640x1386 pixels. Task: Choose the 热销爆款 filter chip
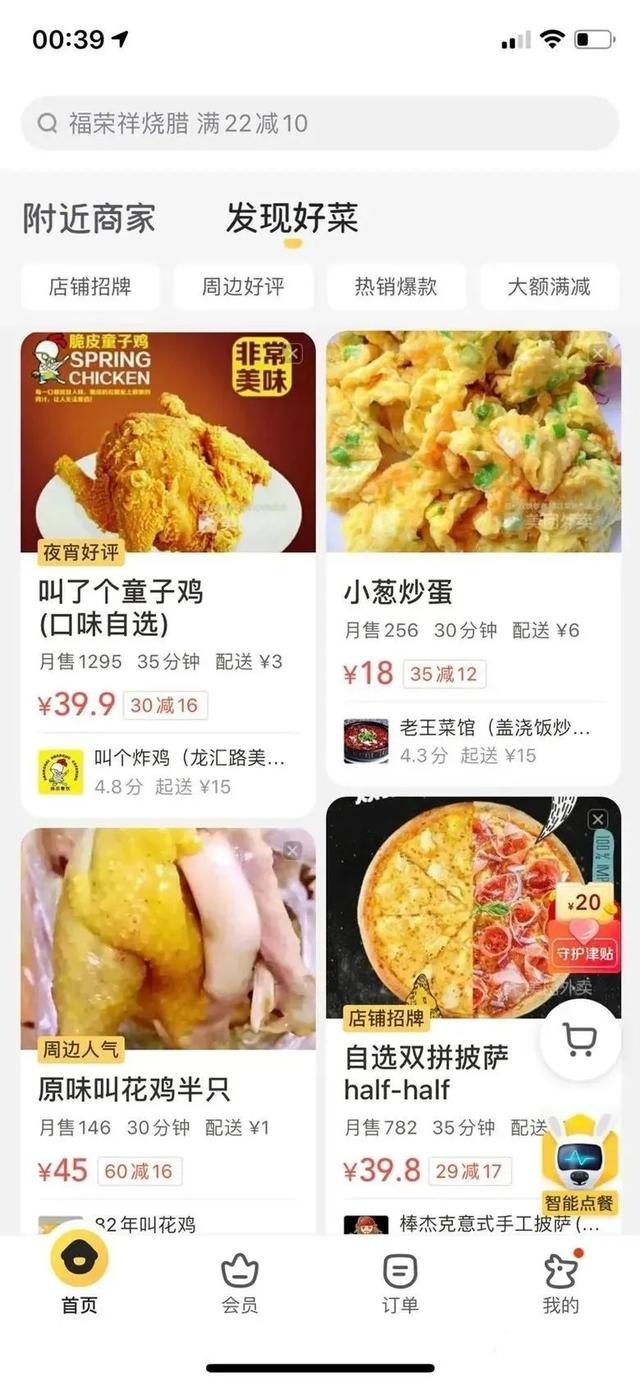pos(396,287)
